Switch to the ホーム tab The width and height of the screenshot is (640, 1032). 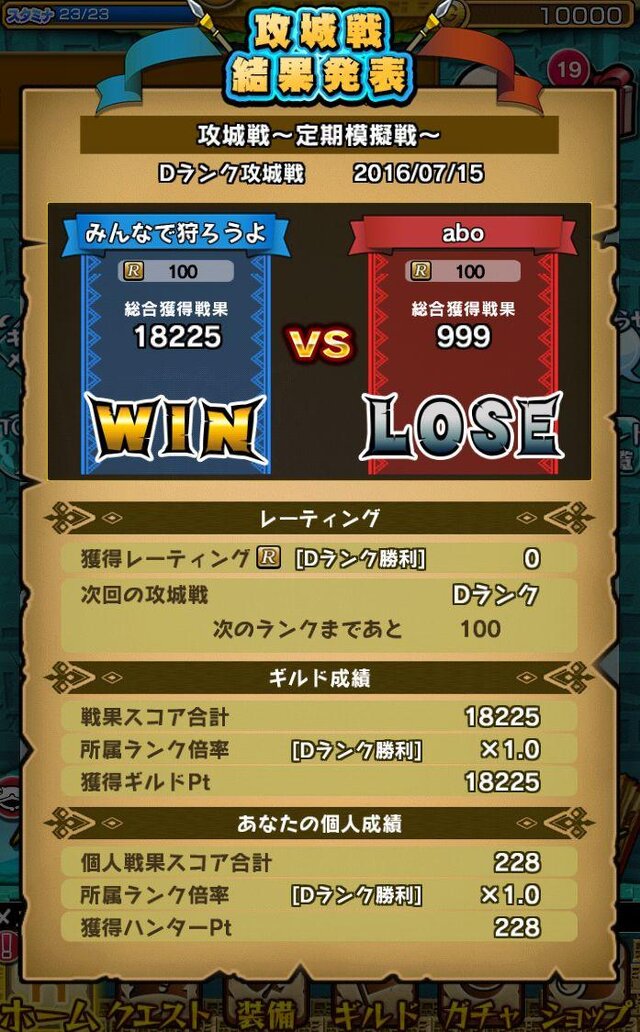click(x=46, y=1012)
